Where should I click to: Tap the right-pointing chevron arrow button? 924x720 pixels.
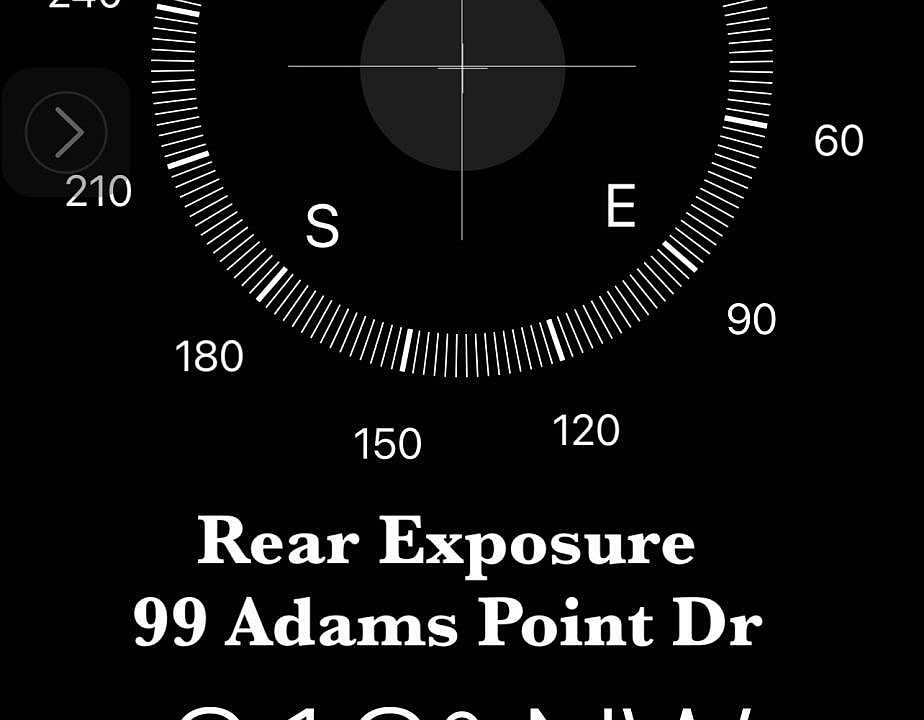tap(66, 132)
